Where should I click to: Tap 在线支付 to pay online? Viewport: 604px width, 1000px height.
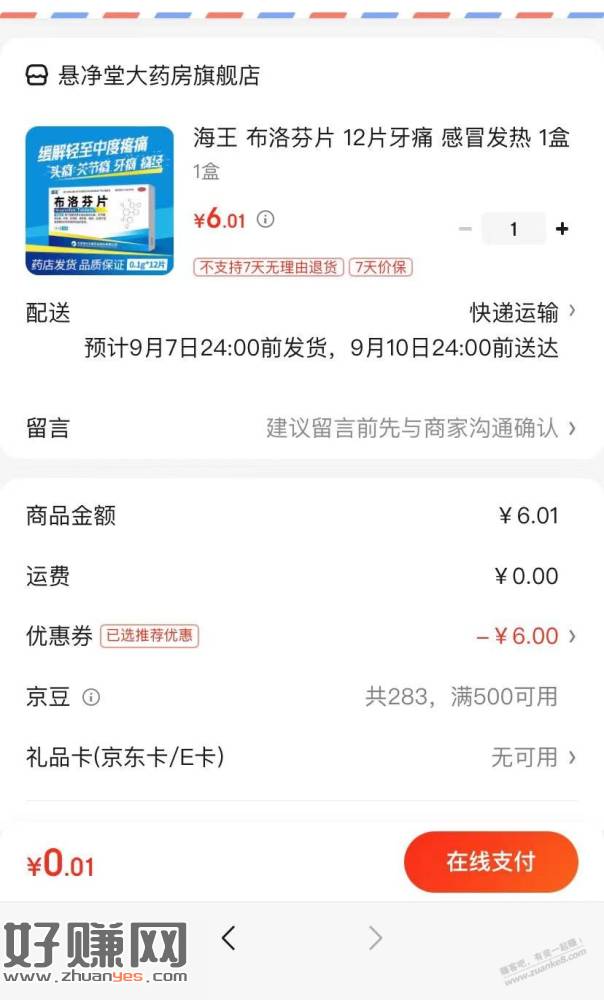coord(491,862)
